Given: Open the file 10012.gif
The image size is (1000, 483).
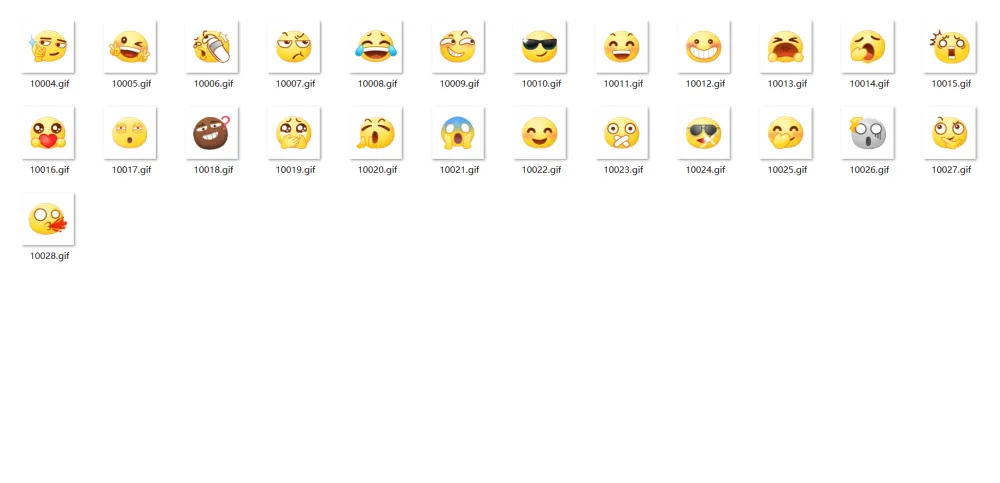Looking at the screenshot, I should point(704,47).
